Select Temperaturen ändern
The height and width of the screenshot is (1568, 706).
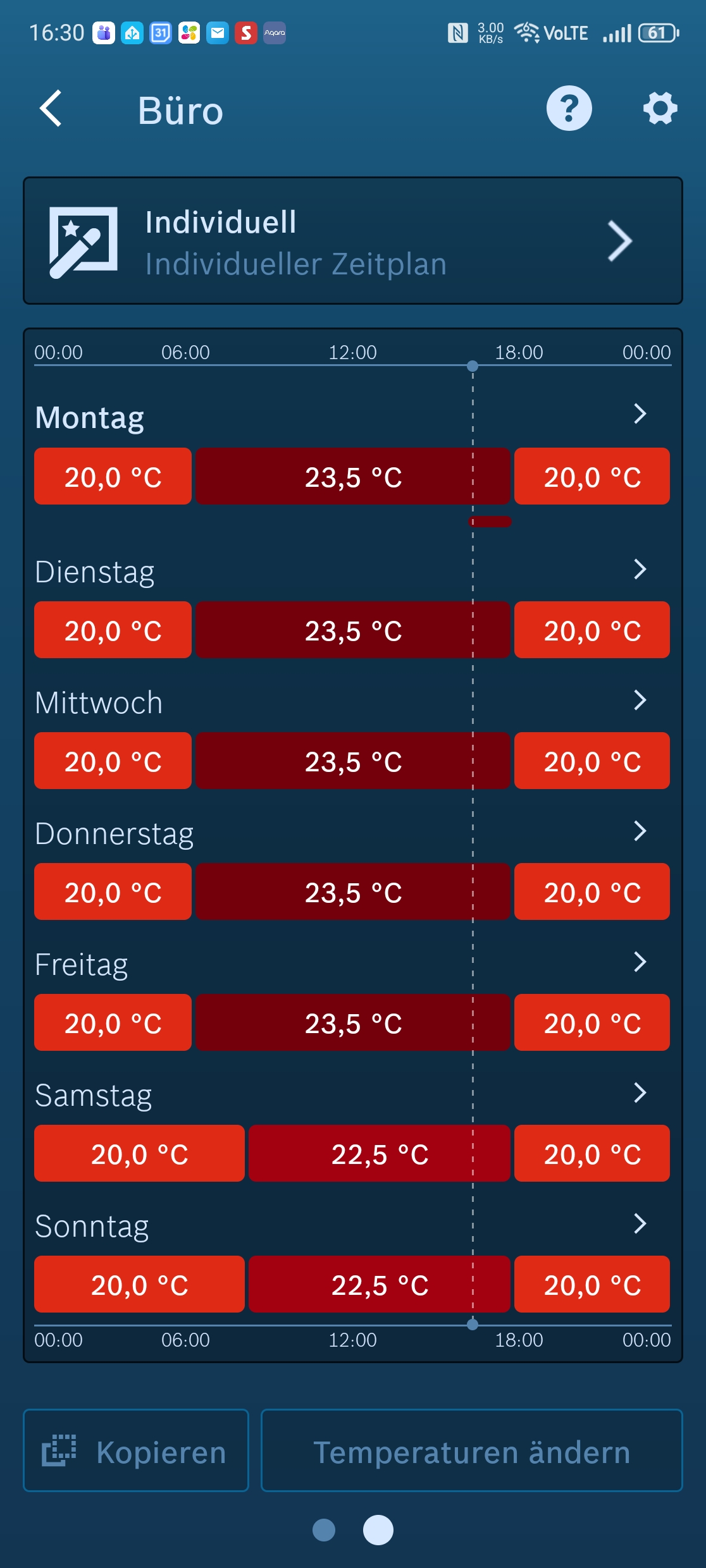click(x=472, y=1451)
